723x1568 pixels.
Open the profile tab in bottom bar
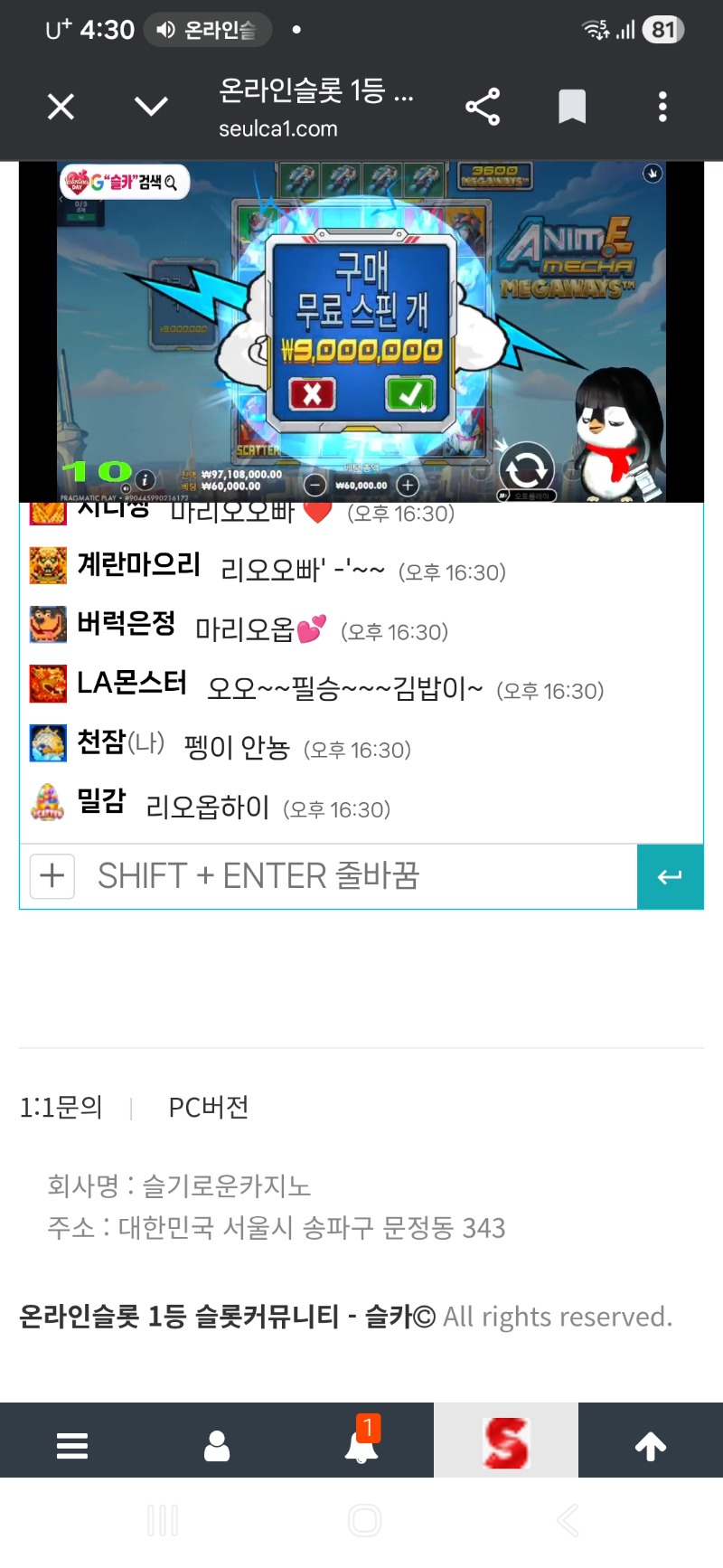pos(217,1446)
